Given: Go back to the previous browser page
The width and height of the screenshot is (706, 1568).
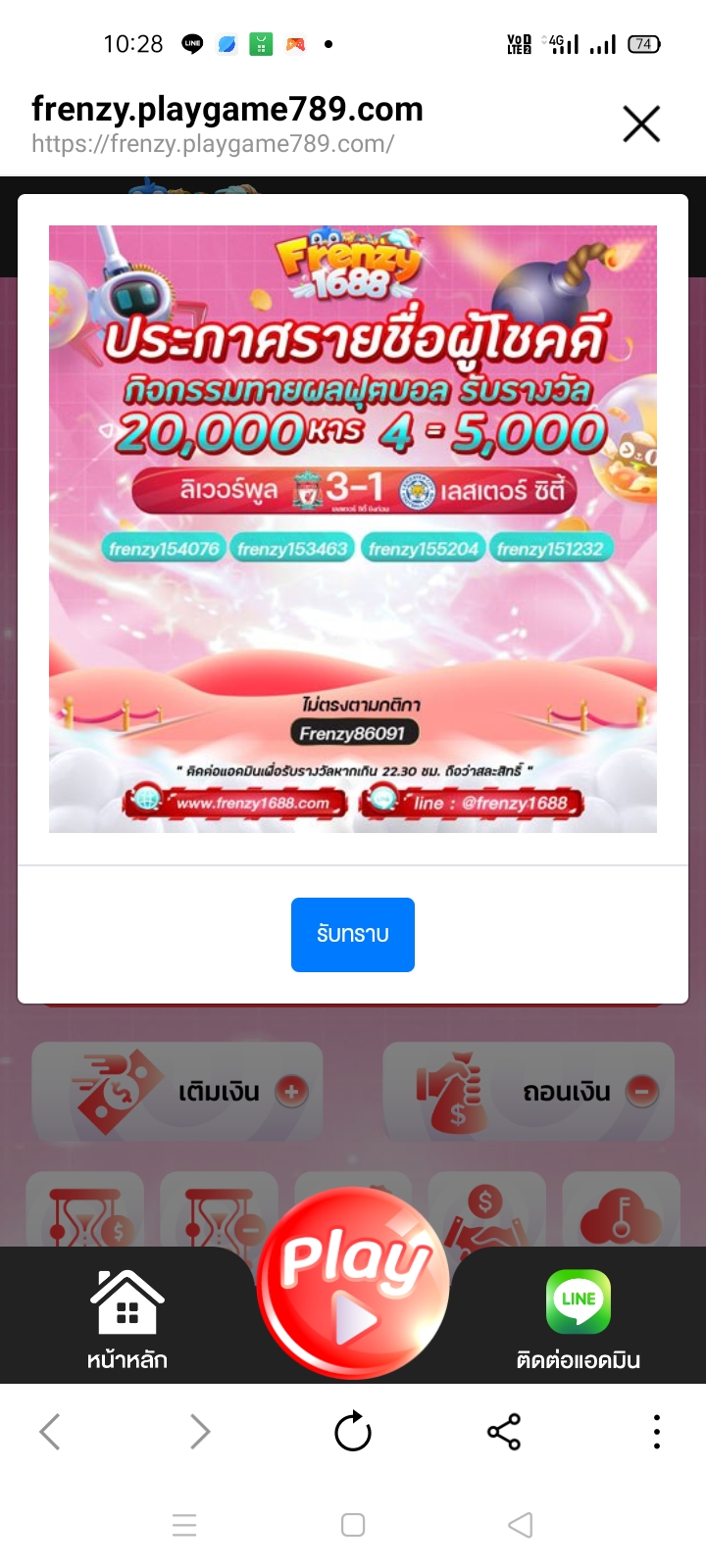Looking at the screenshot, I should tap(51, 1432).
